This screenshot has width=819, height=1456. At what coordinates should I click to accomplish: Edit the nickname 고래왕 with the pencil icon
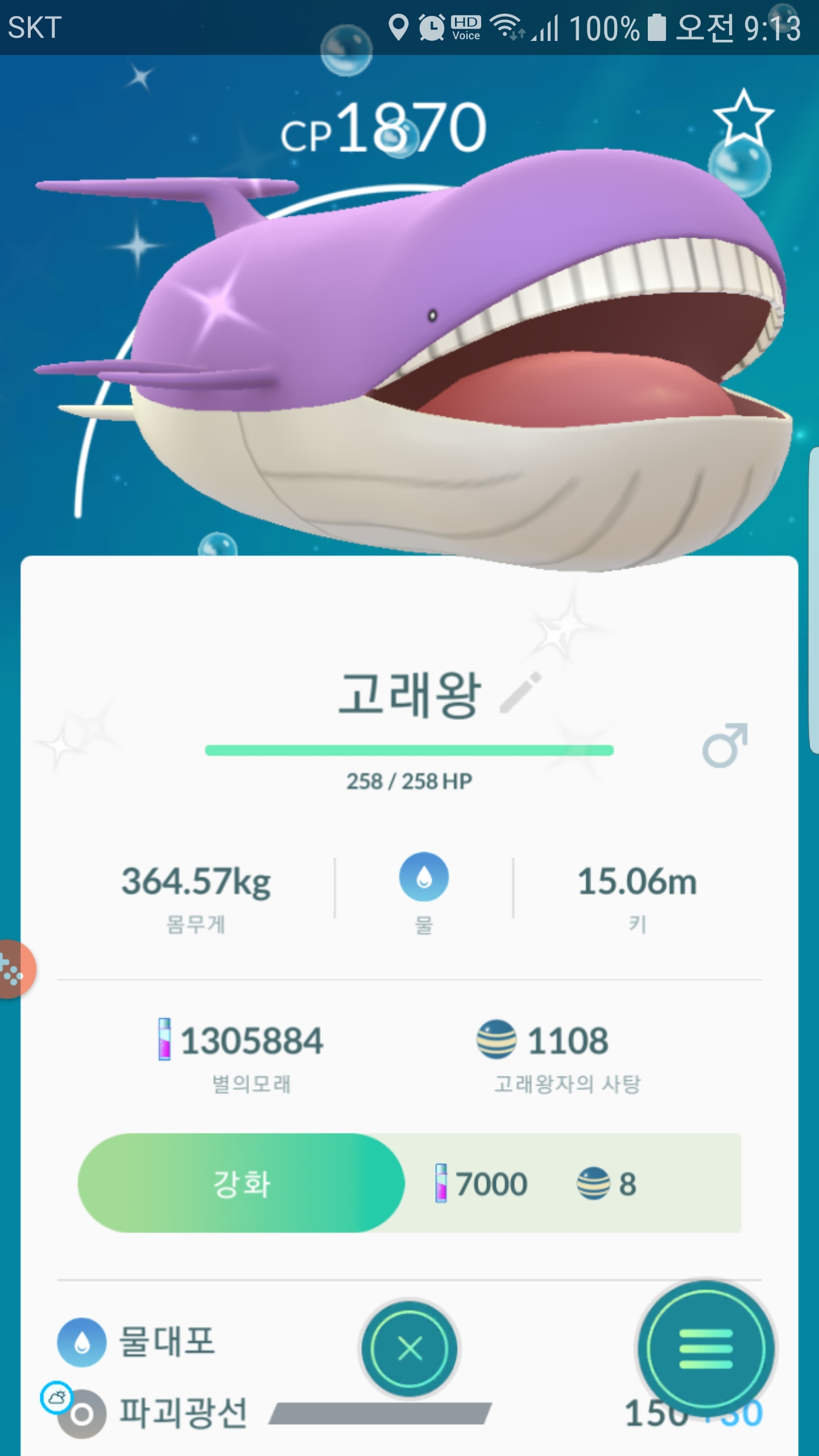coord(520,692)
